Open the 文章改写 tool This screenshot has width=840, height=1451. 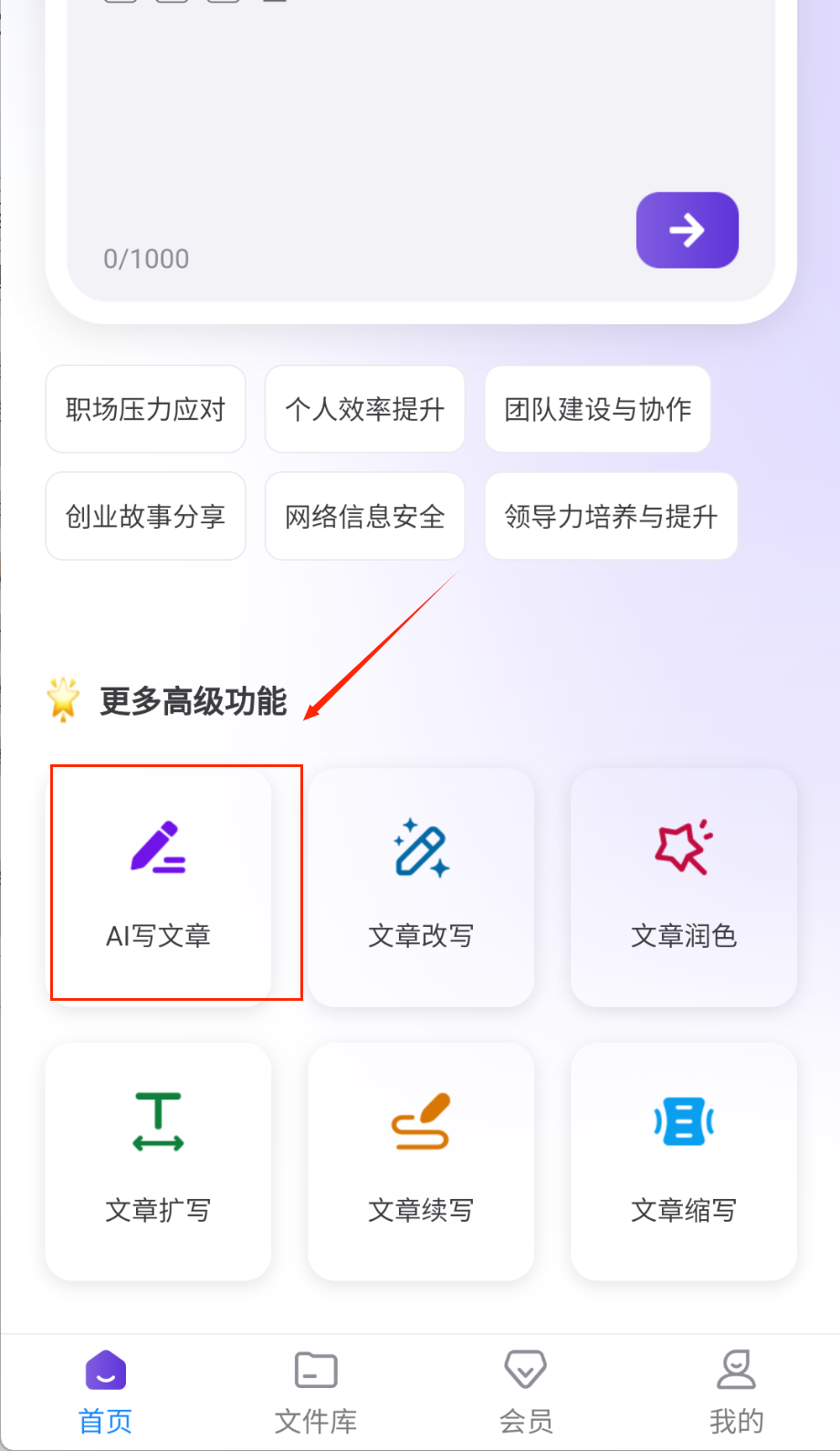pyautogui.click(x=421, y=886)
